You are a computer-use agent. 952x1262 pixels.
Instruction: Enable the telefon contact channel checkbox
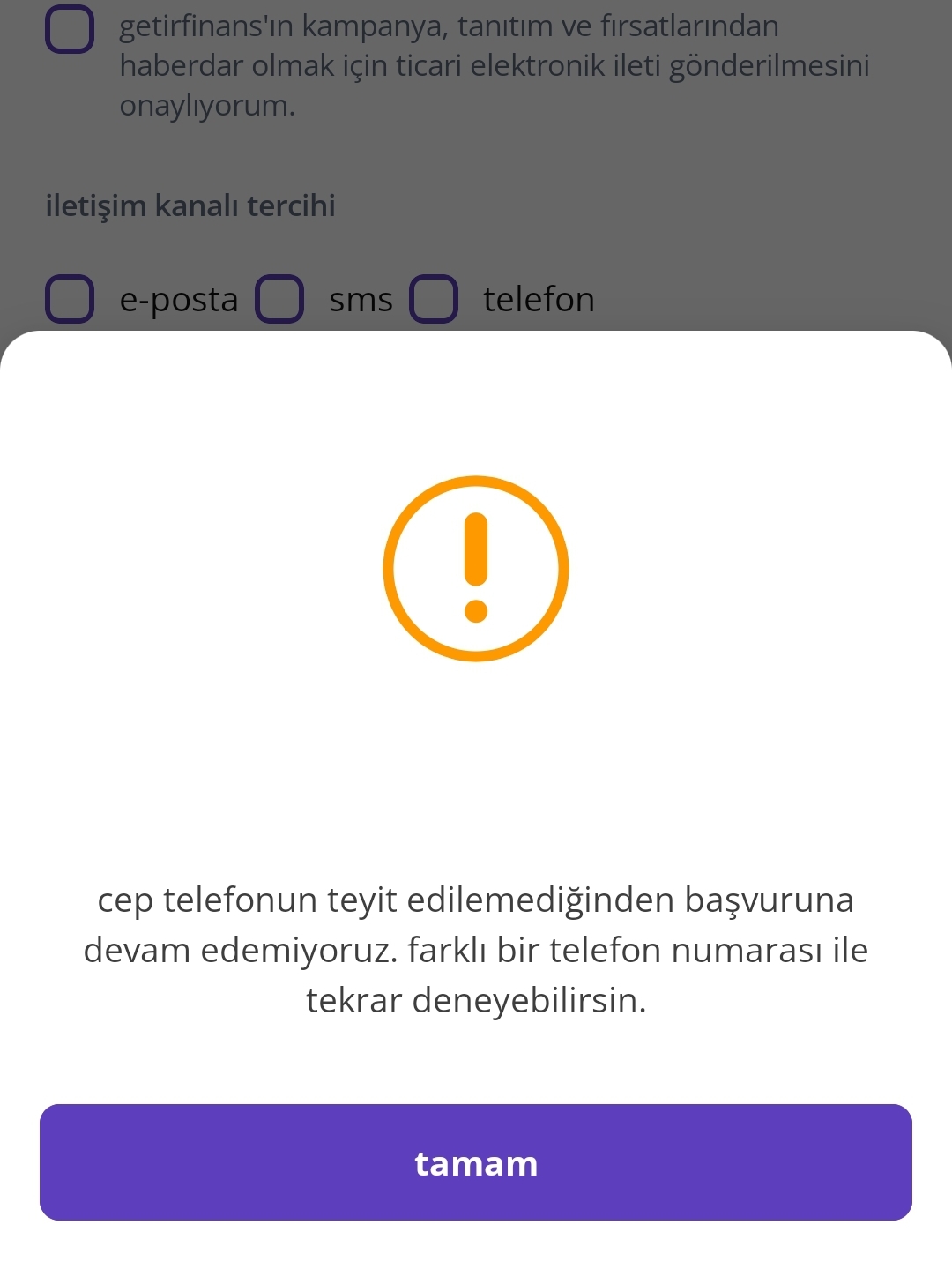tap(434, 299)
